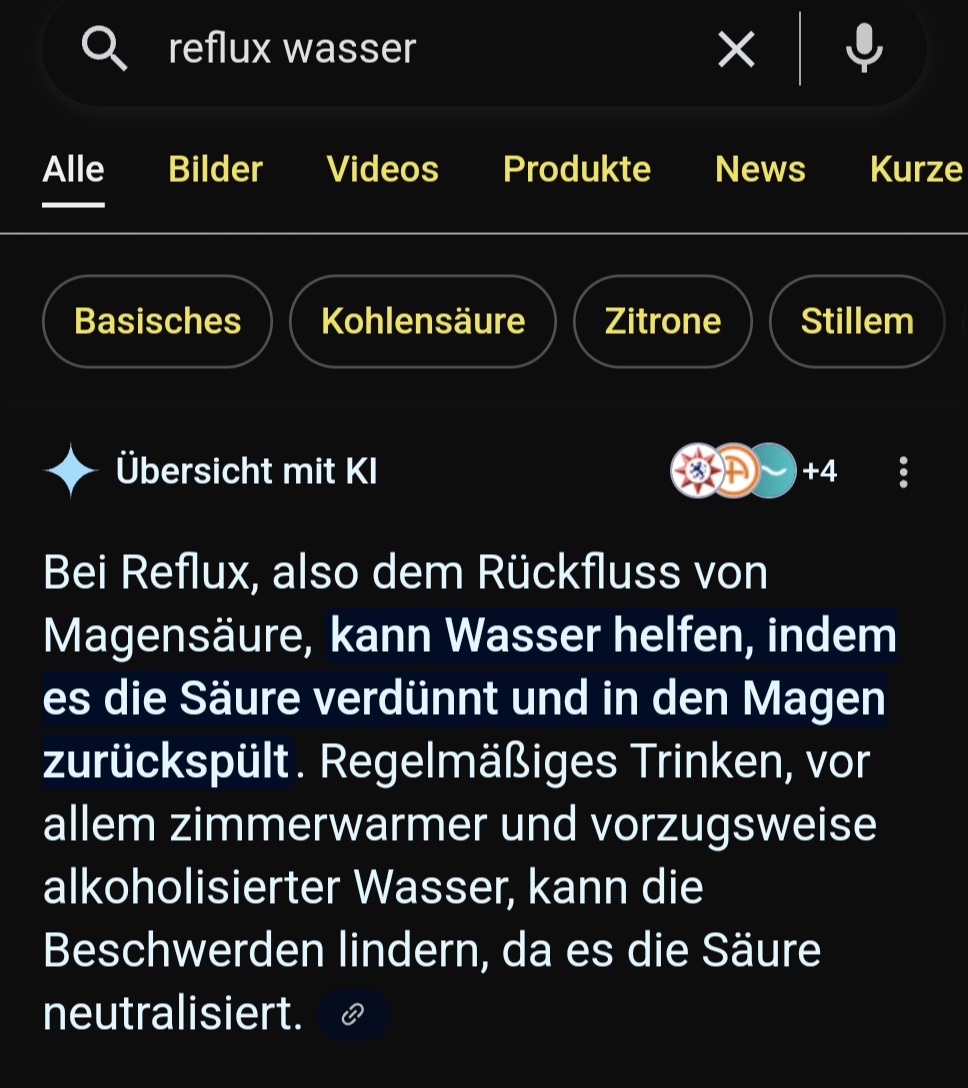Select the Alle tab
Image resolution: width=968 pixels, height=1088 pixels.
[73, 169]
